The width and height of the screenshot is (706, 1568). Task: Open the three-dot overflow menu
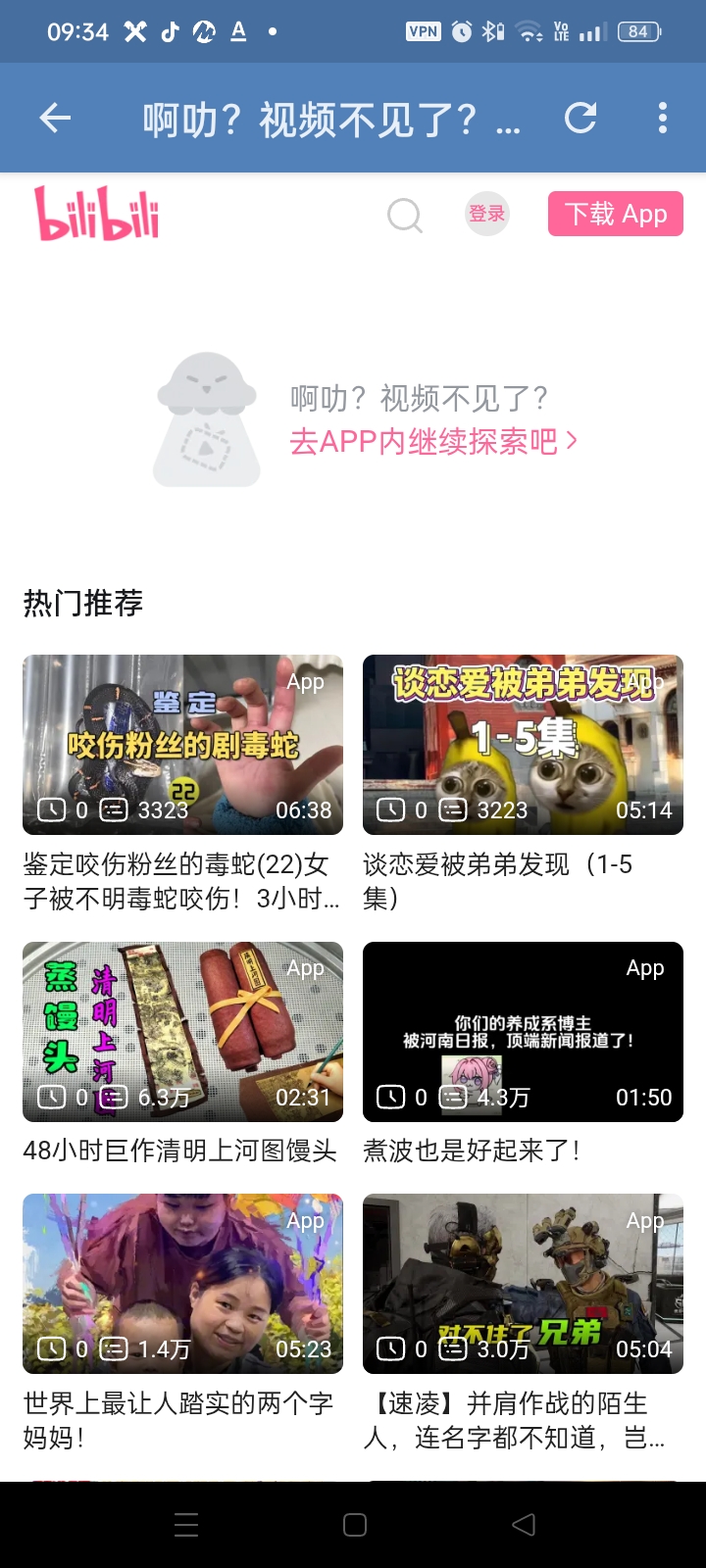pos(663,119)
